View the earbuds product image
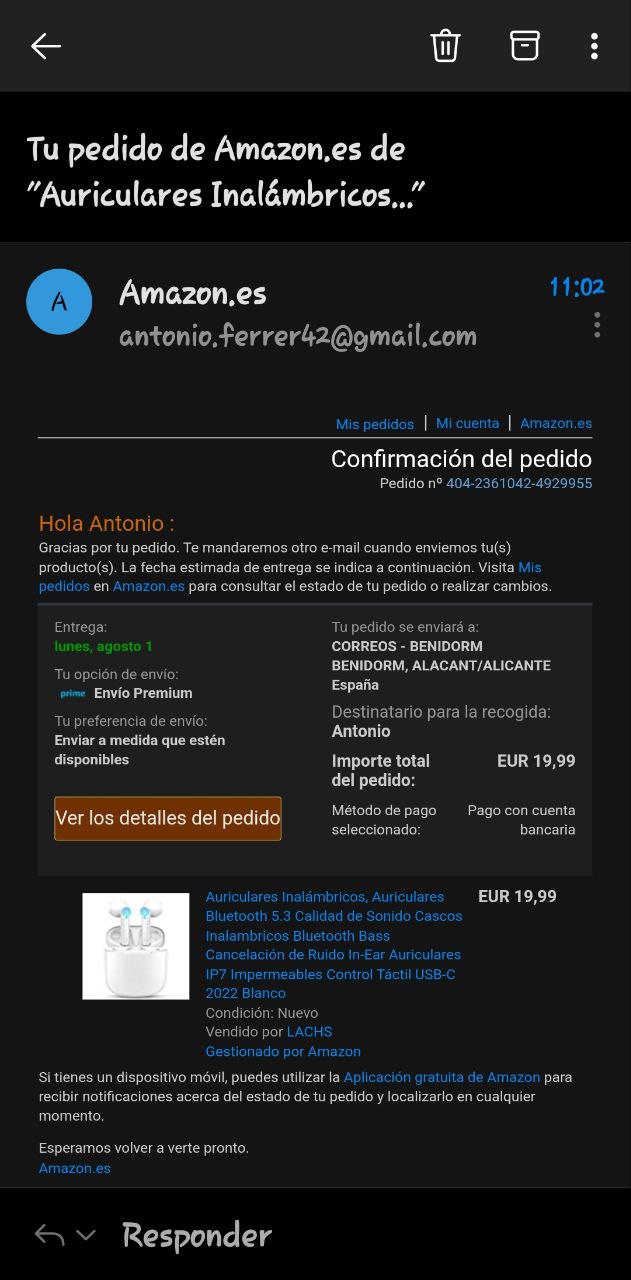Viewport: 631px width, 1280px height. click(x=136, y=946)
